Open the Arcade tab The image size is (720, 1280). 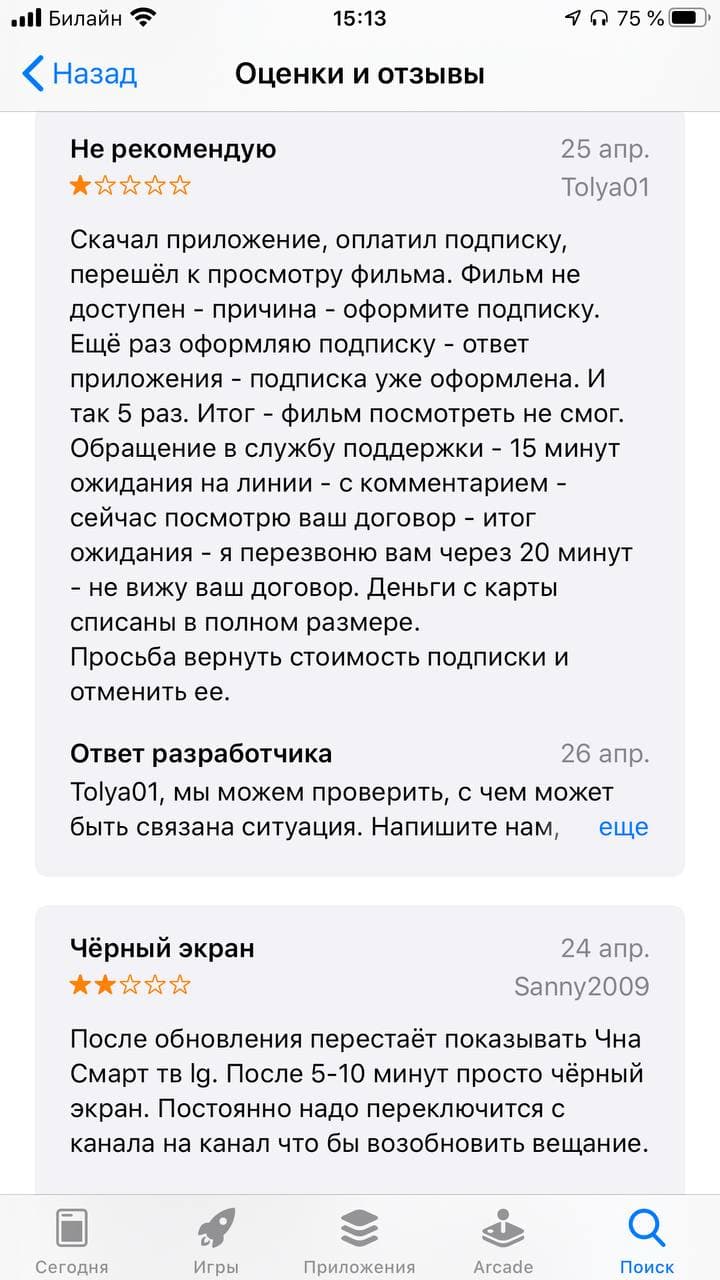[503, 1239]
